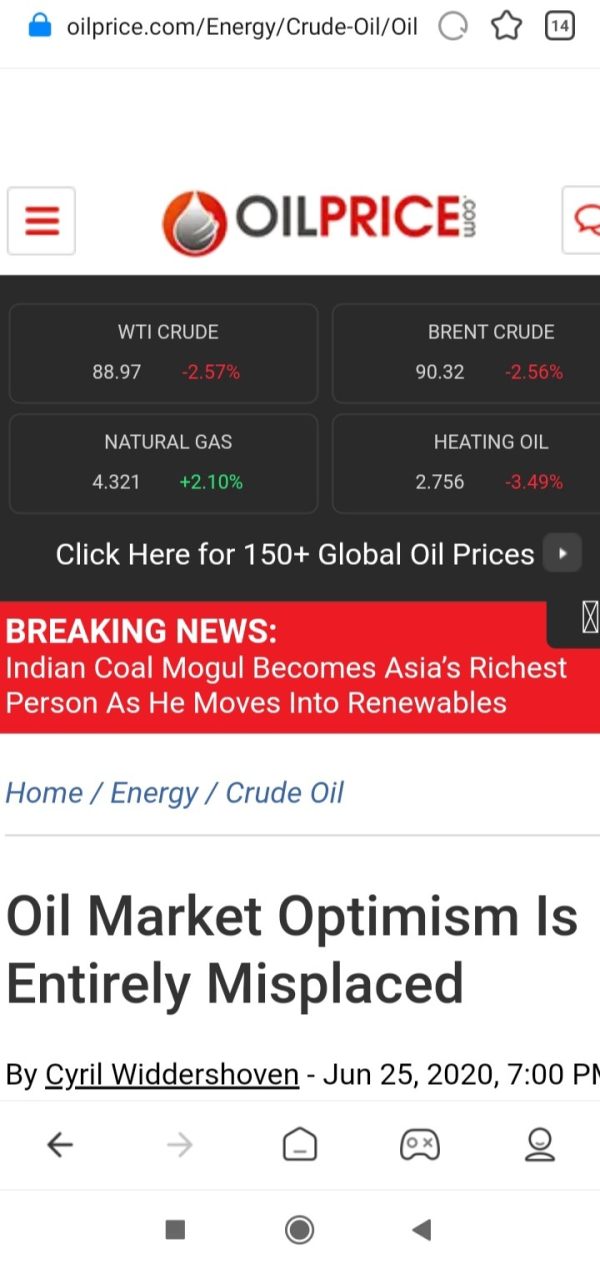Open the browser home page button
This screenshot has height=1269, width=600.
[300, 1145]
